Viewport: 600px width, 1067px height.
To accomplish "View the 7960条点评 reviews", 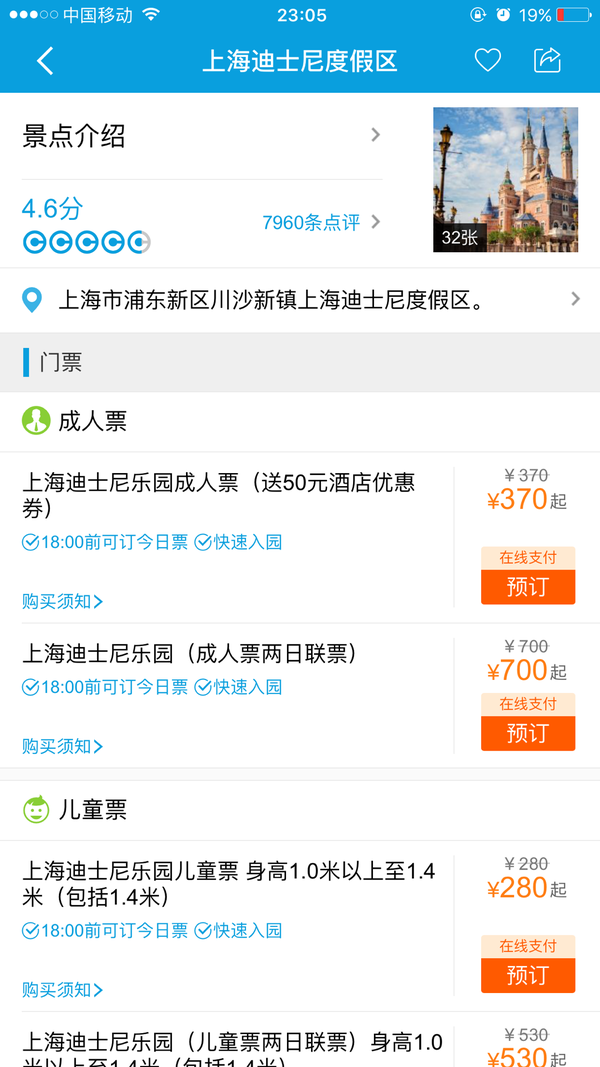I will (x=320, y=222).
